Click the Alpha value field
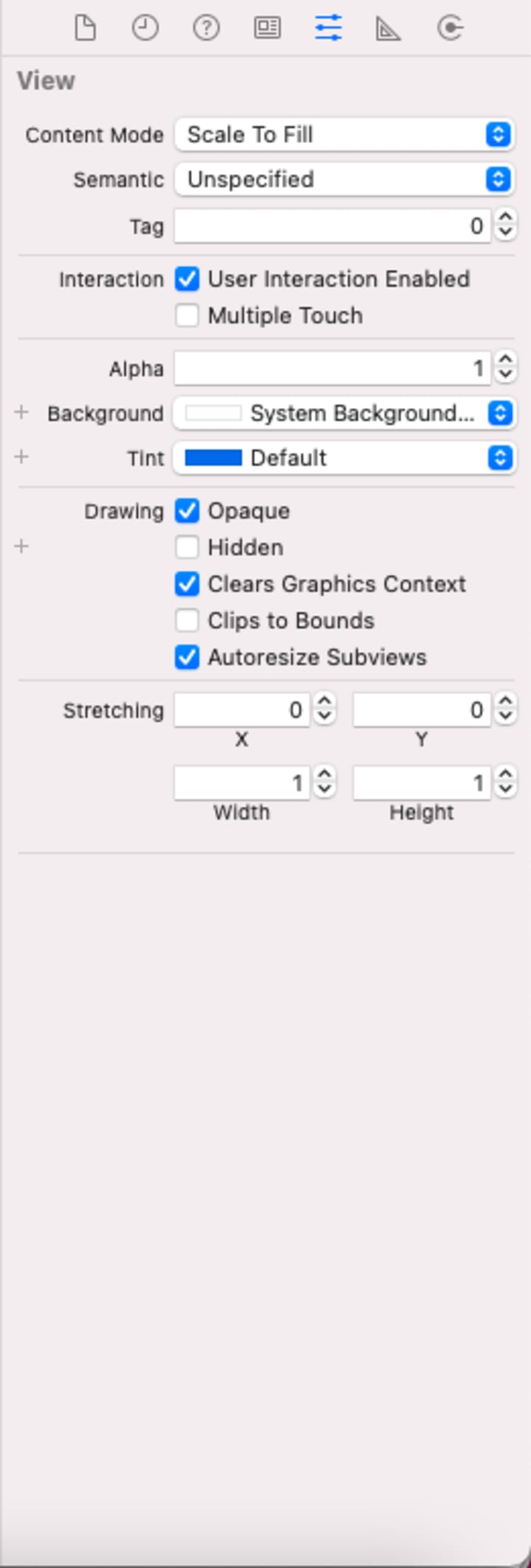The image size is (531, 1568). pyautogui.click(x=333, y=368)
